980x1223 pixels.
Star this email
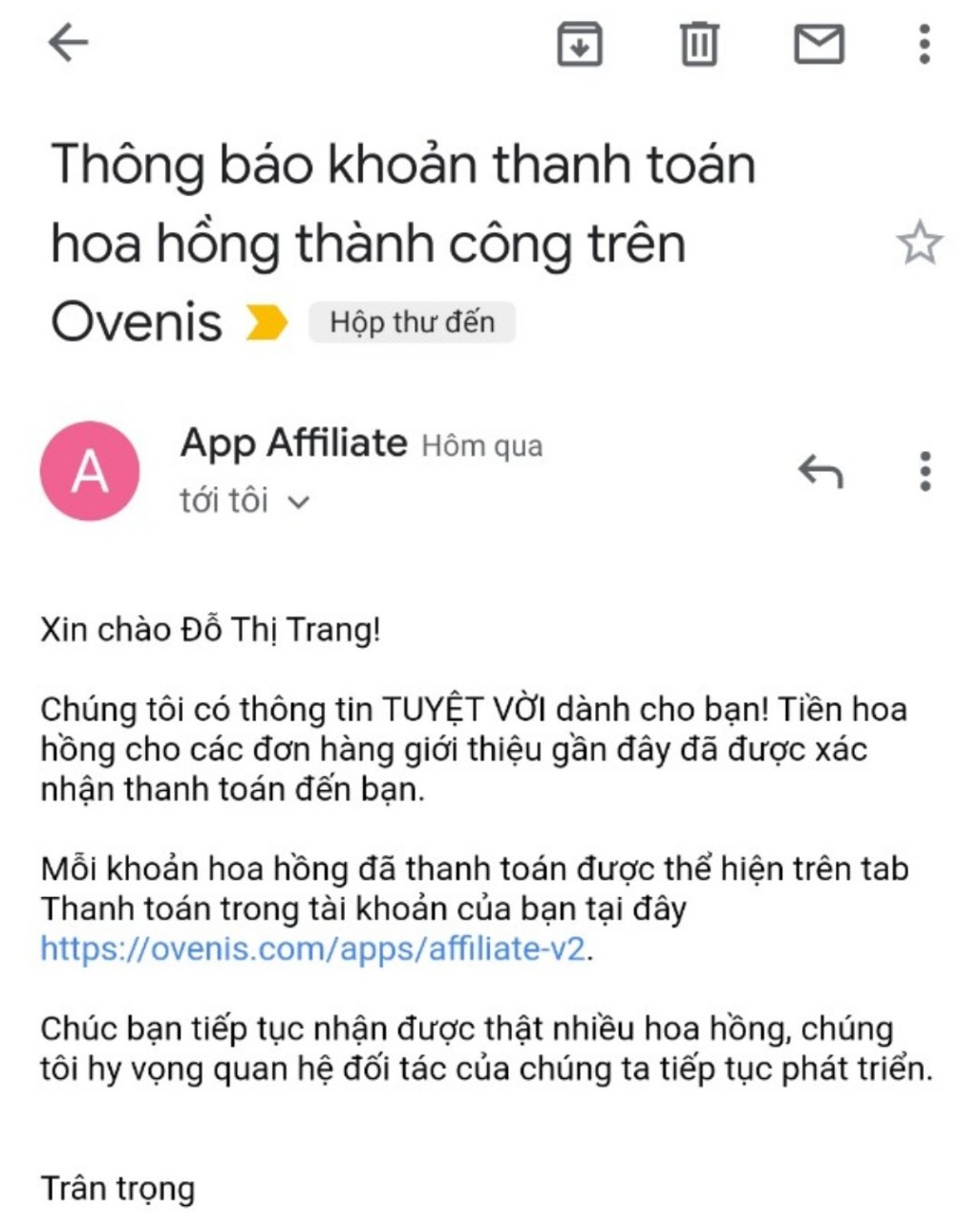[x=919, y=243]
